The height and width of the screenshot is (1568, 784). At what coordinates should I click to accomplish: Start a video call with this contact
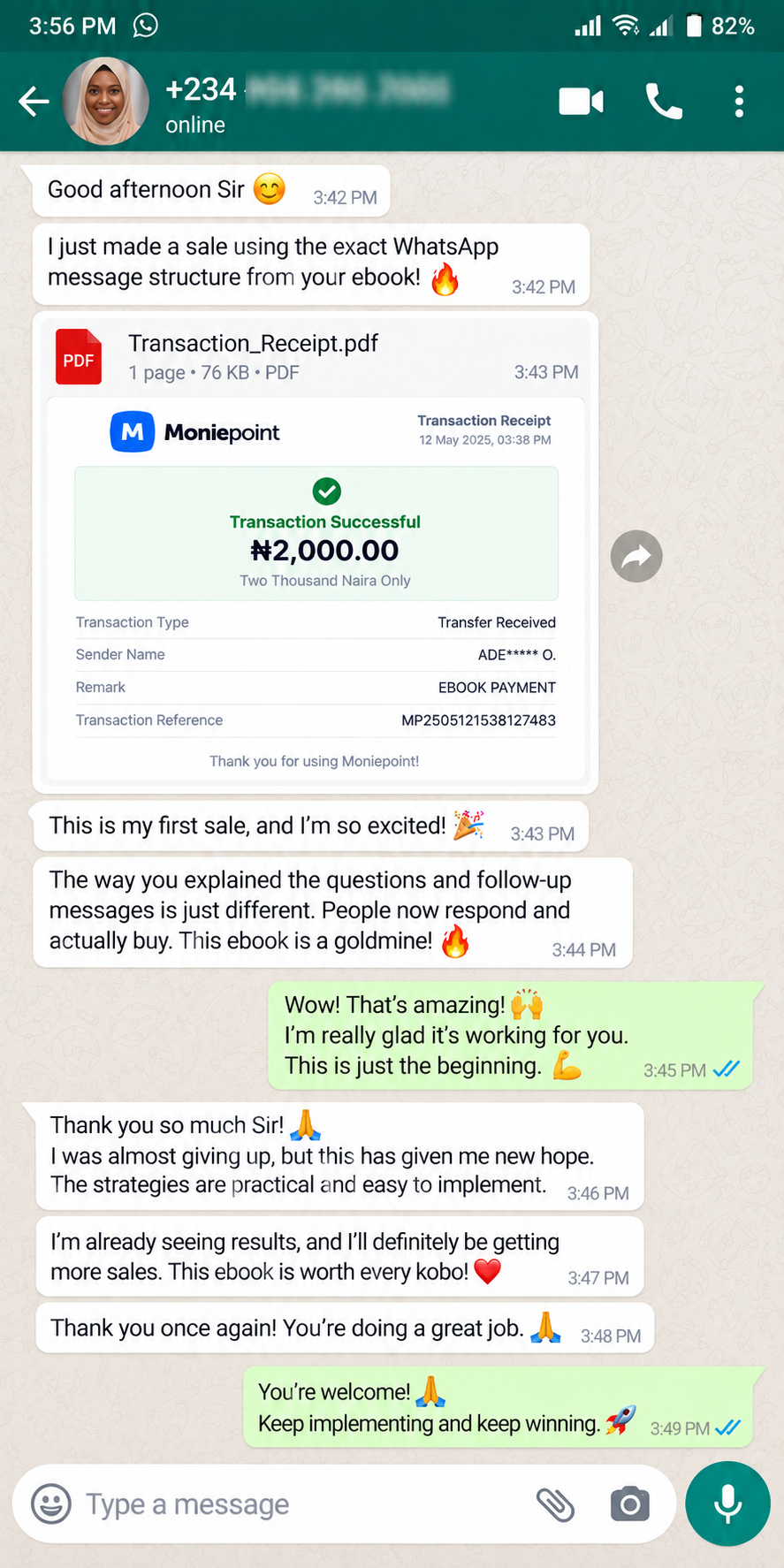(x=582, y=102)
